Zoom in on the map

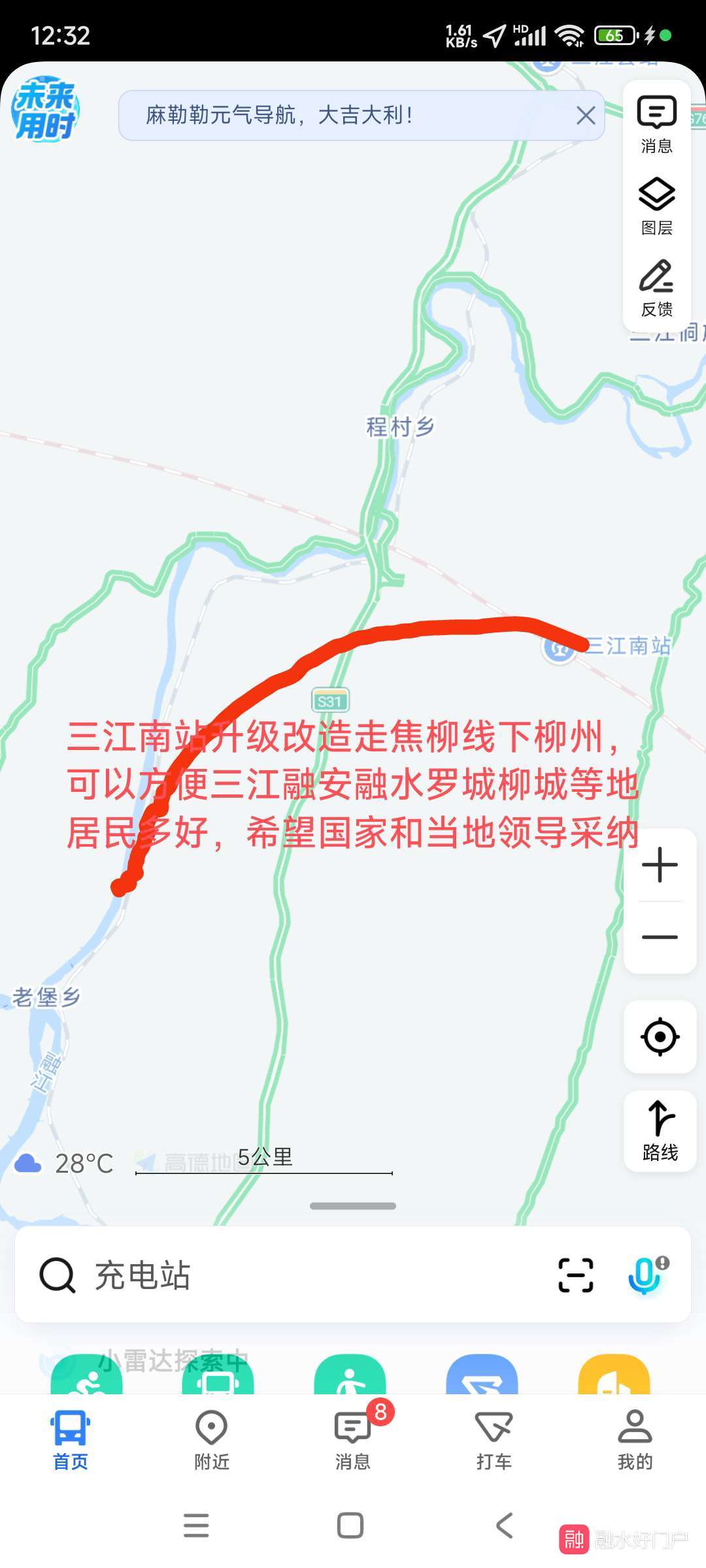coord(660,866)
